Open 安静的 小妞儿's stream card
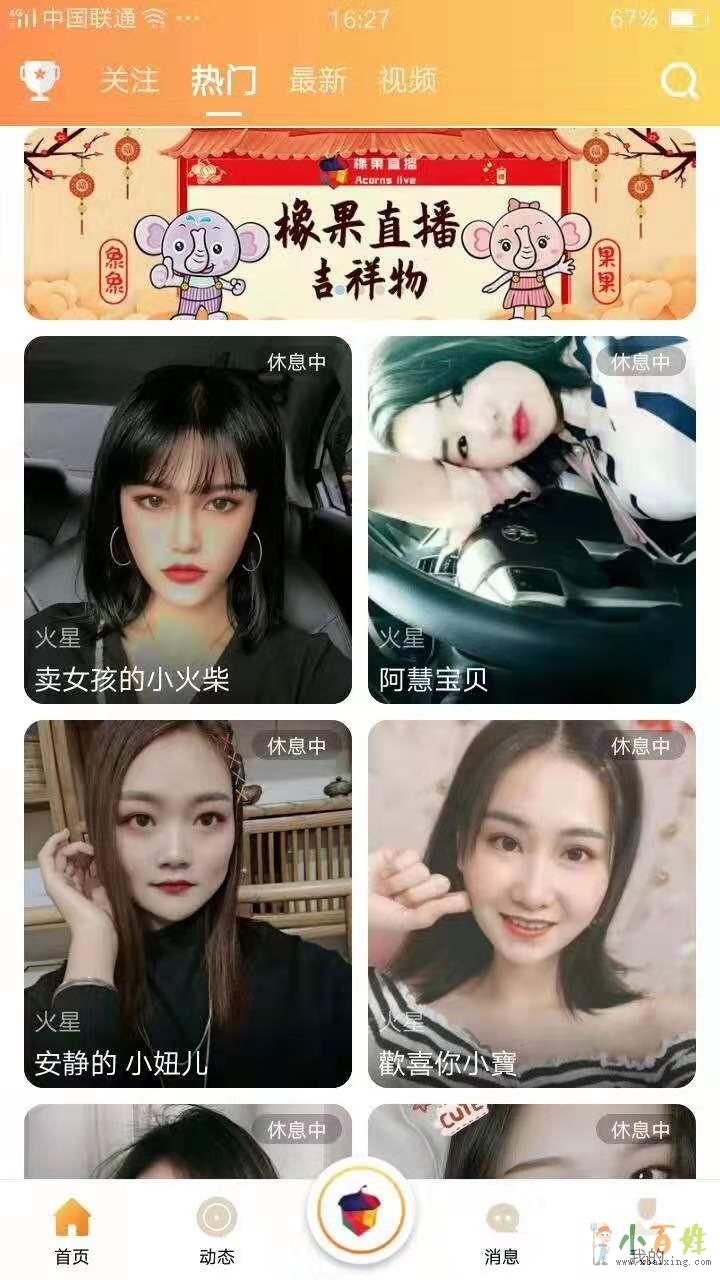 [188, 904]
